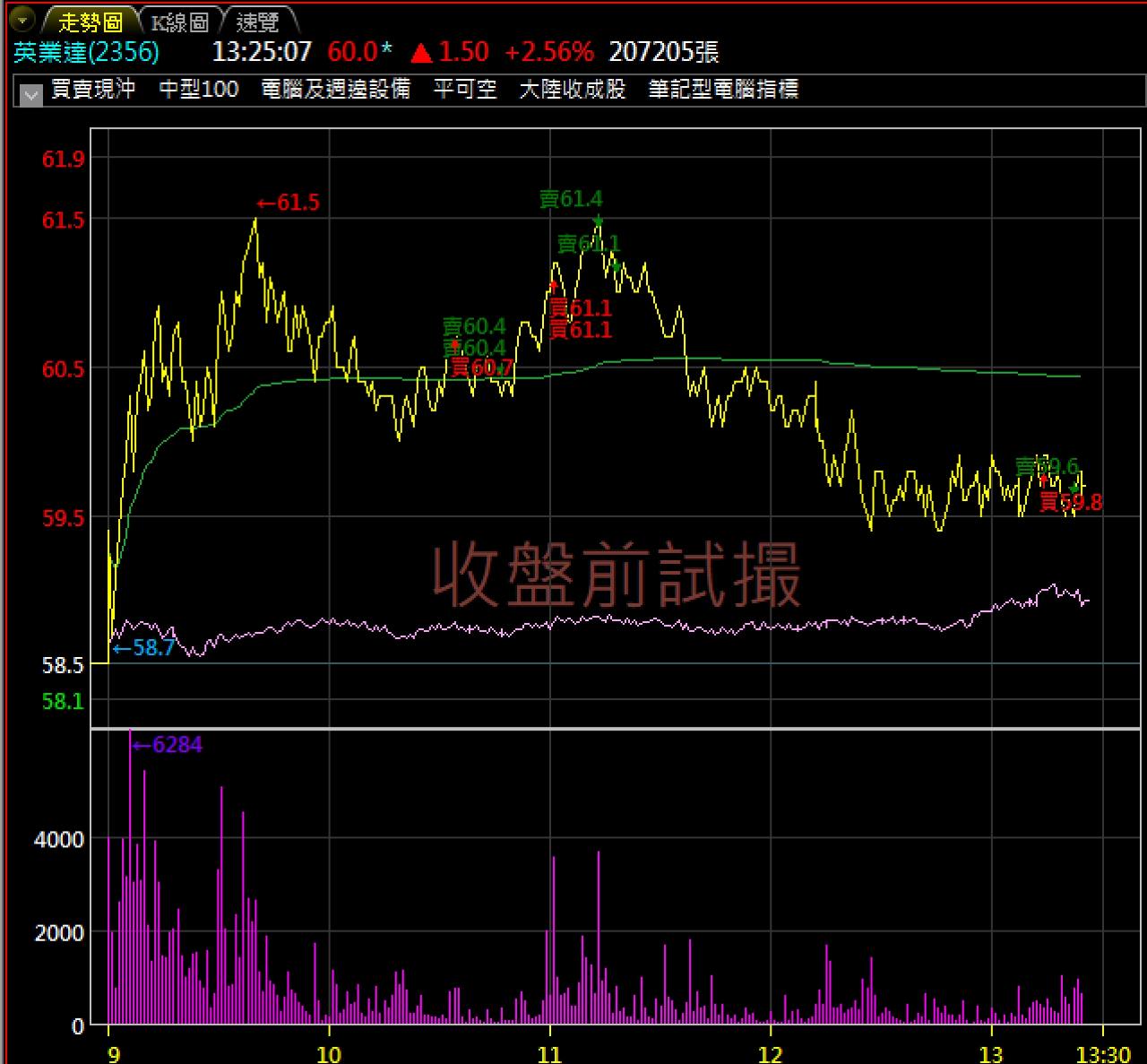Image resolution: width=1147 pixels, height=1064 pixels.
Task: Select the 走勢圖 tab
Action: click(x=91, y=22)
